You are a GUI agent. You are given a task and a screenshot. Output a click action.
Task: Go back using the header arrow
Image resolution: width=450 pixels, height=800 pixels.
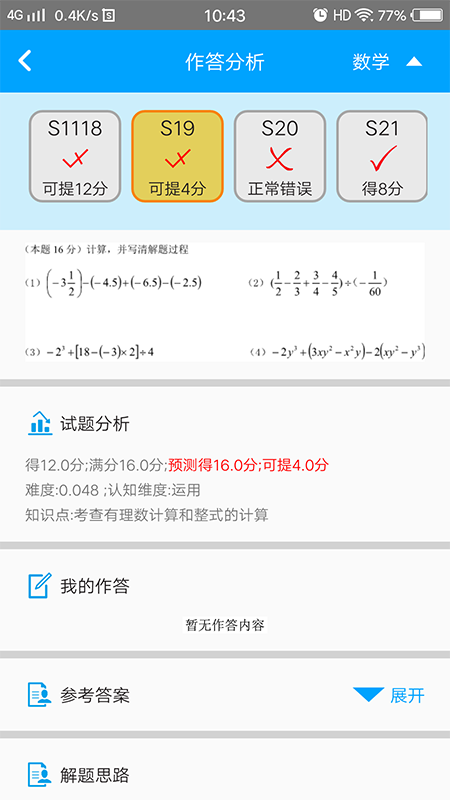24,61
